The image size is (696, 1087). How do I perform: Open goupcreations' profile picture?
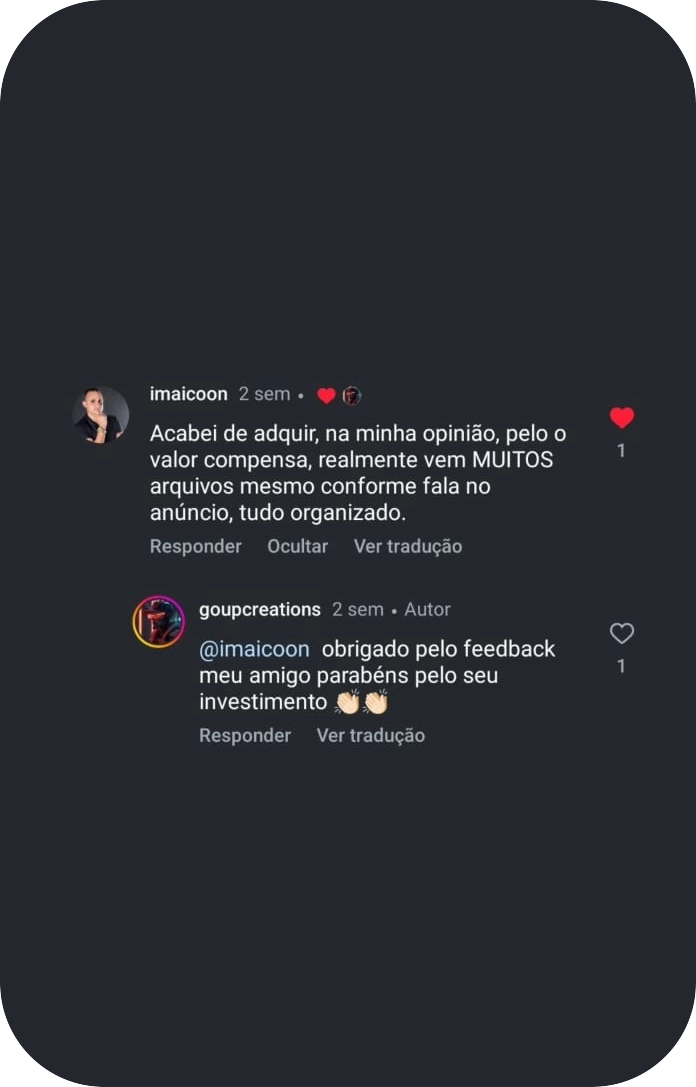[158, 621]
